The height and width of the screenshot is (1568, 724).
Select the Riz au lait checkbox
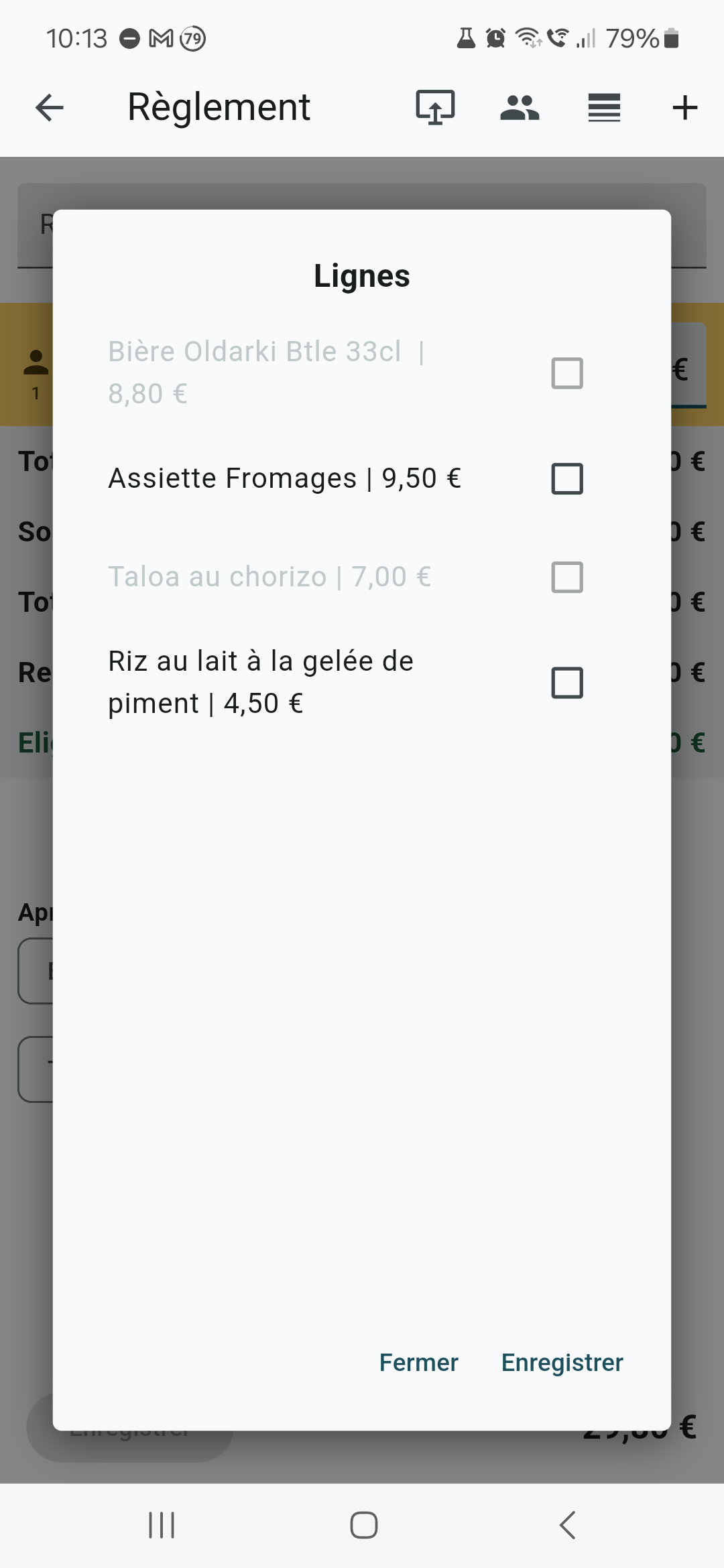(x=566, y=682)
